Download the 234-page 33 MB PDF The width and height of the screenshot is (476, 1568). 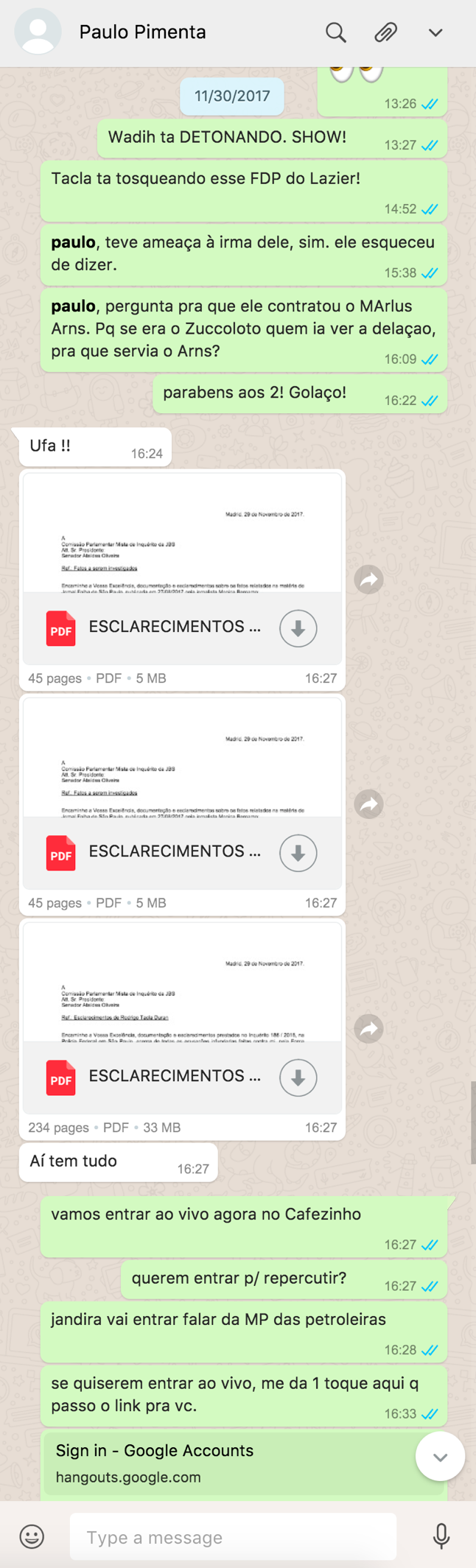pos(298,1077)
